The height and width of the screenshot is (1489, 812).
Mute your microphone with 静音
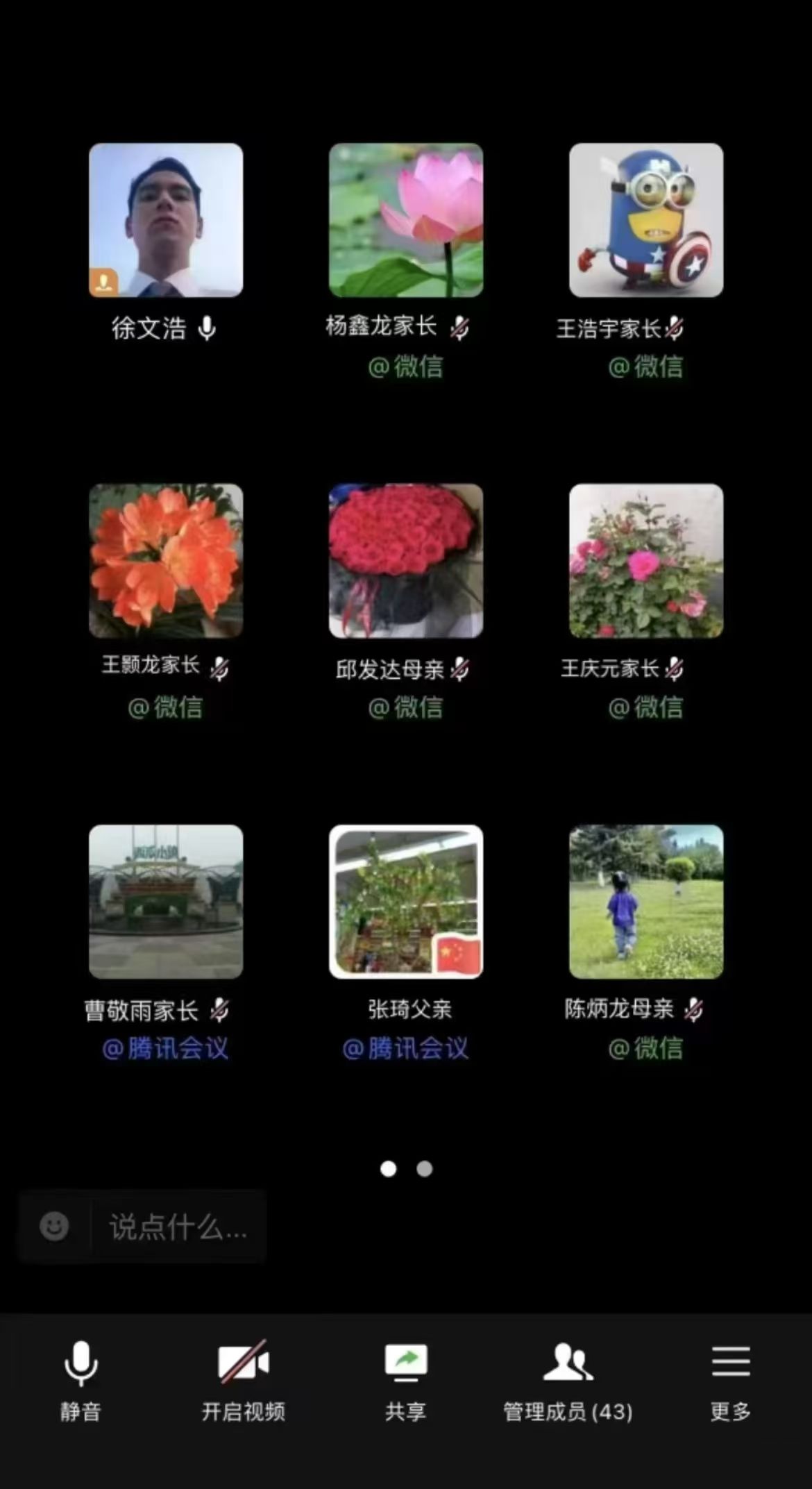81,1379
